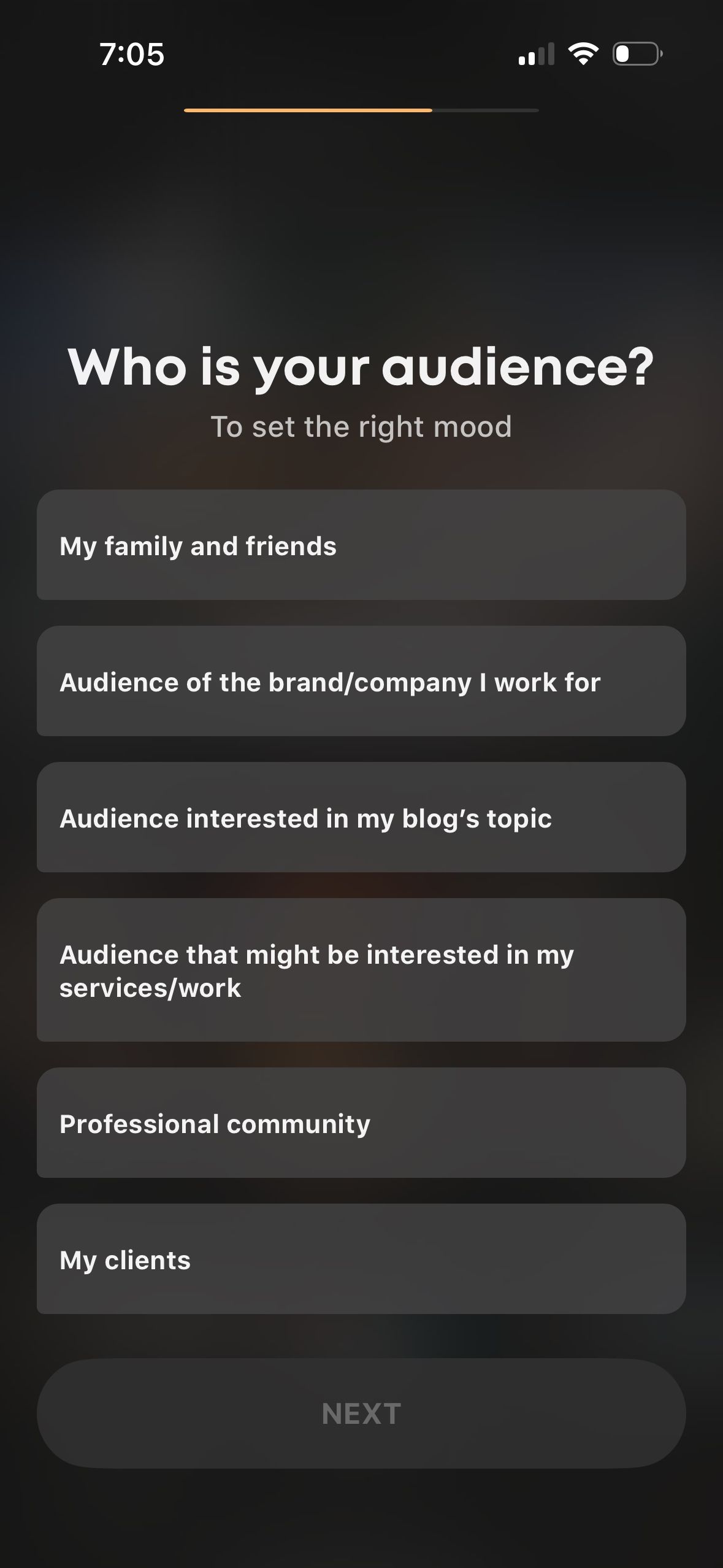The image size is (723, 1568).
Task: Tap the orange progress bar segment
Action: pyautogui.click(x=307, y=110)
